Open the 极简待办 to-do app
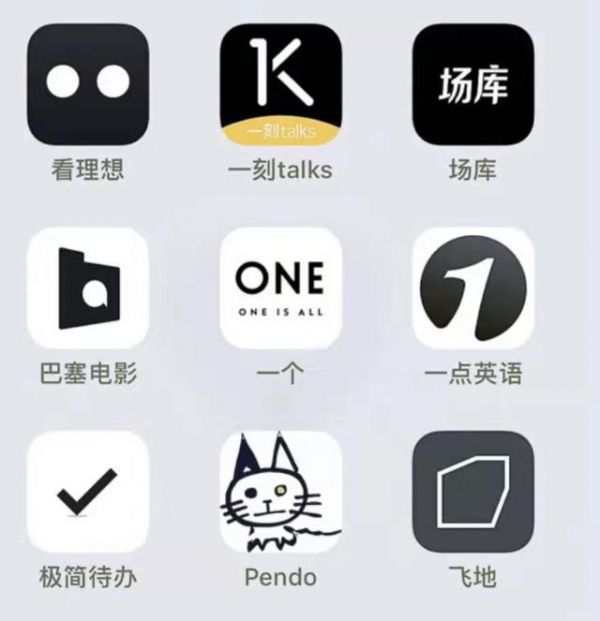 click(x=88, y=492)
